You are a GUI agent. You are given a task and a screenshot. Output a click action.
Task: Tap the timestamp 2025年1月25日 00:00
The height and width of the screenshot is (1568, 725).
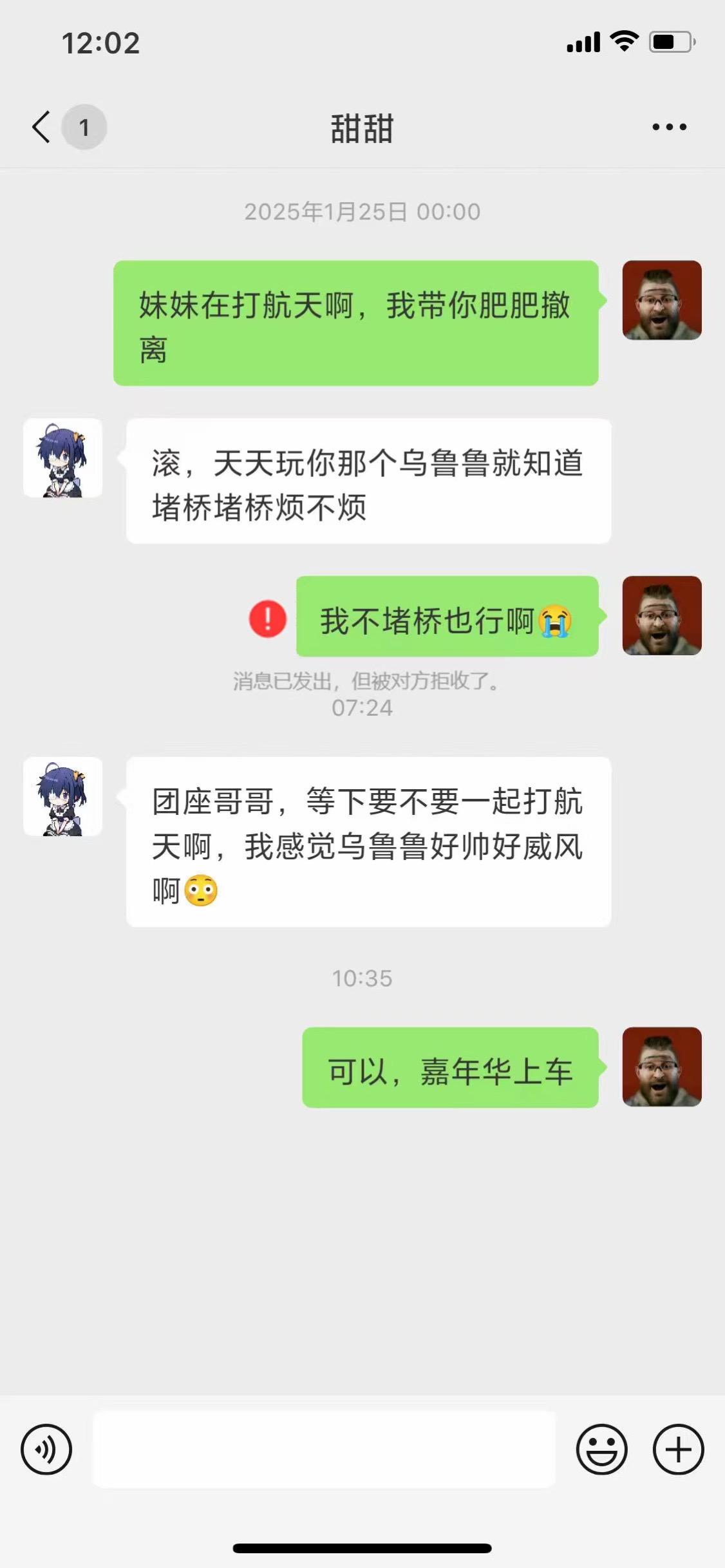362,211
